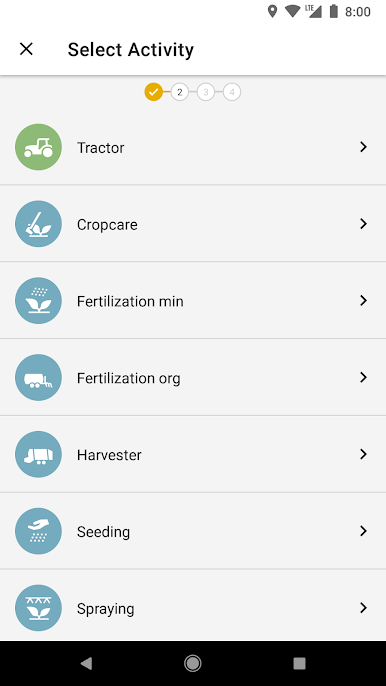386x686 pixels.
Task: Pick the Seeding activity
Action: coord(193,531)
